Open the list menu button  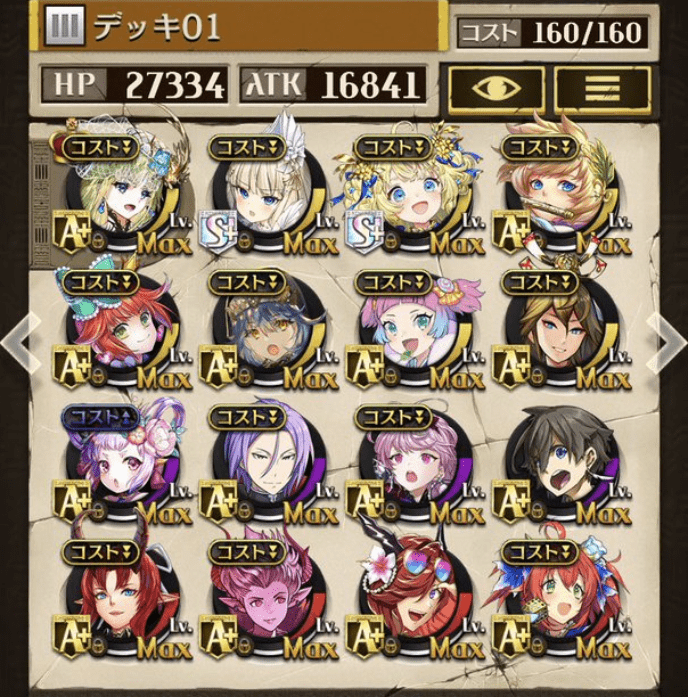pos(601,87)
